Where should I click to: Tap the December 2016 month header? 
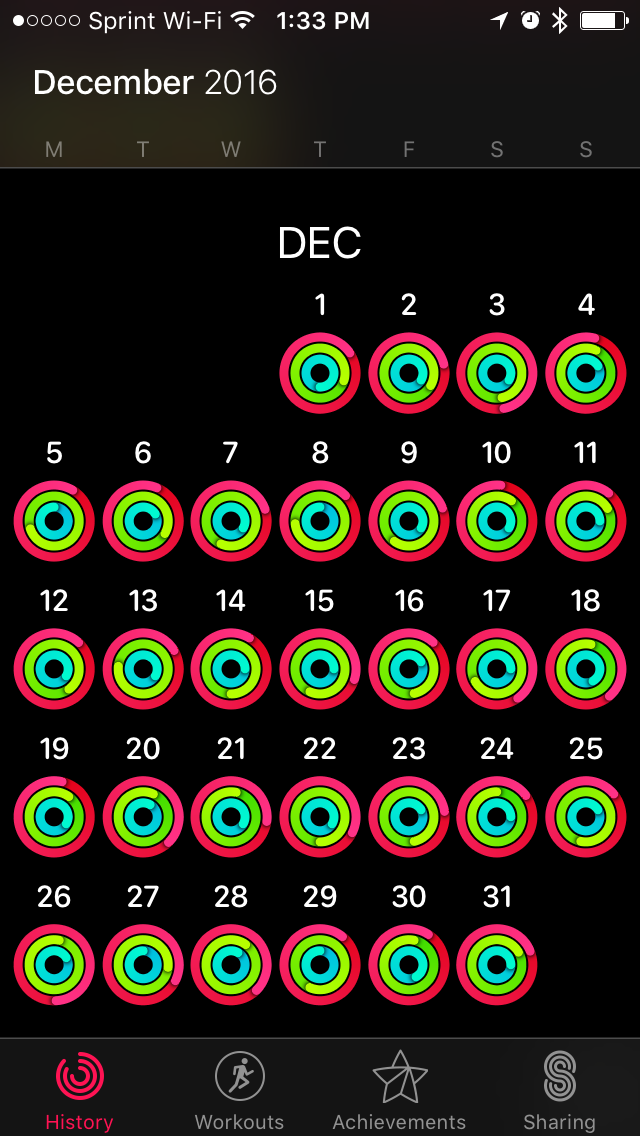(x=155, y=83)
